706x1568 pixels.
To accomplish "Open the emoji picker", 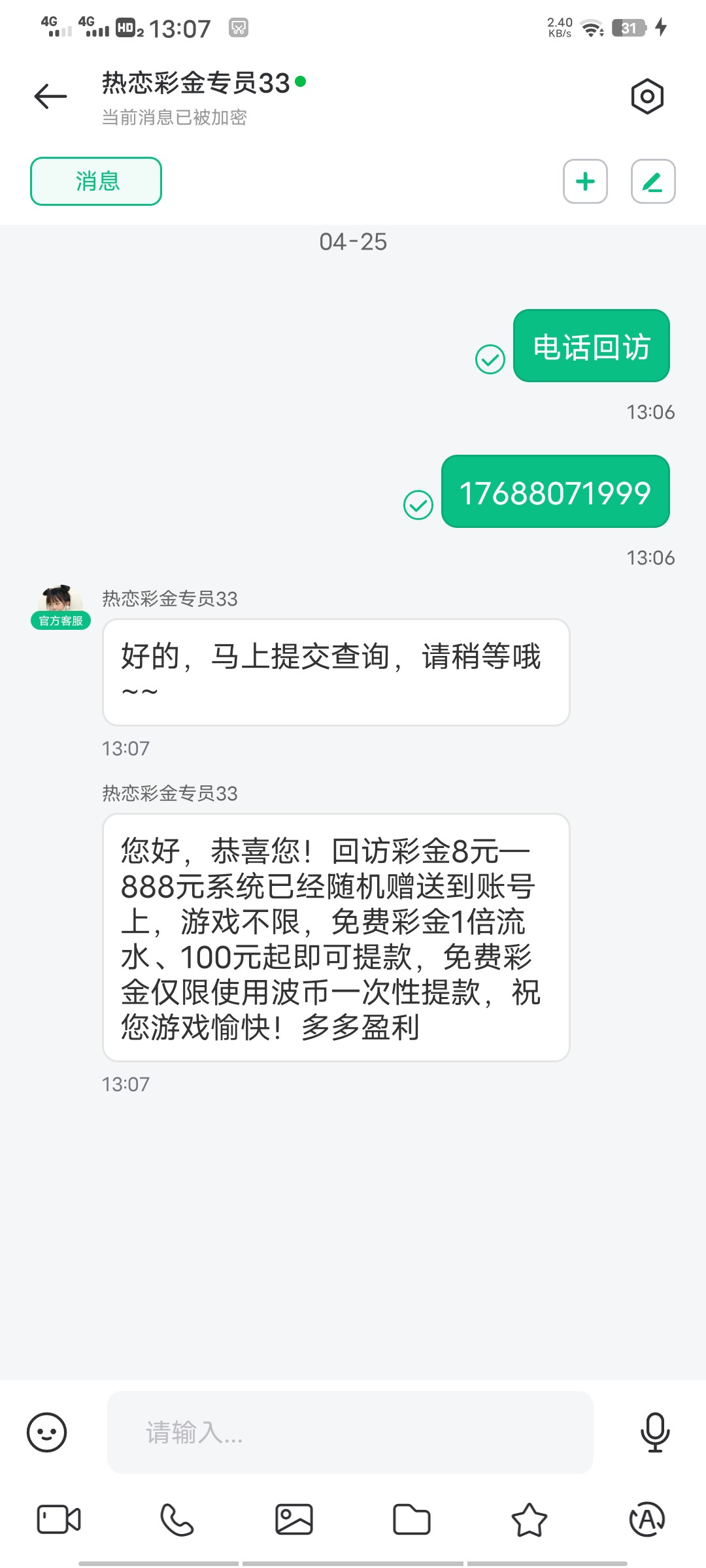I will coord(46,1432).
